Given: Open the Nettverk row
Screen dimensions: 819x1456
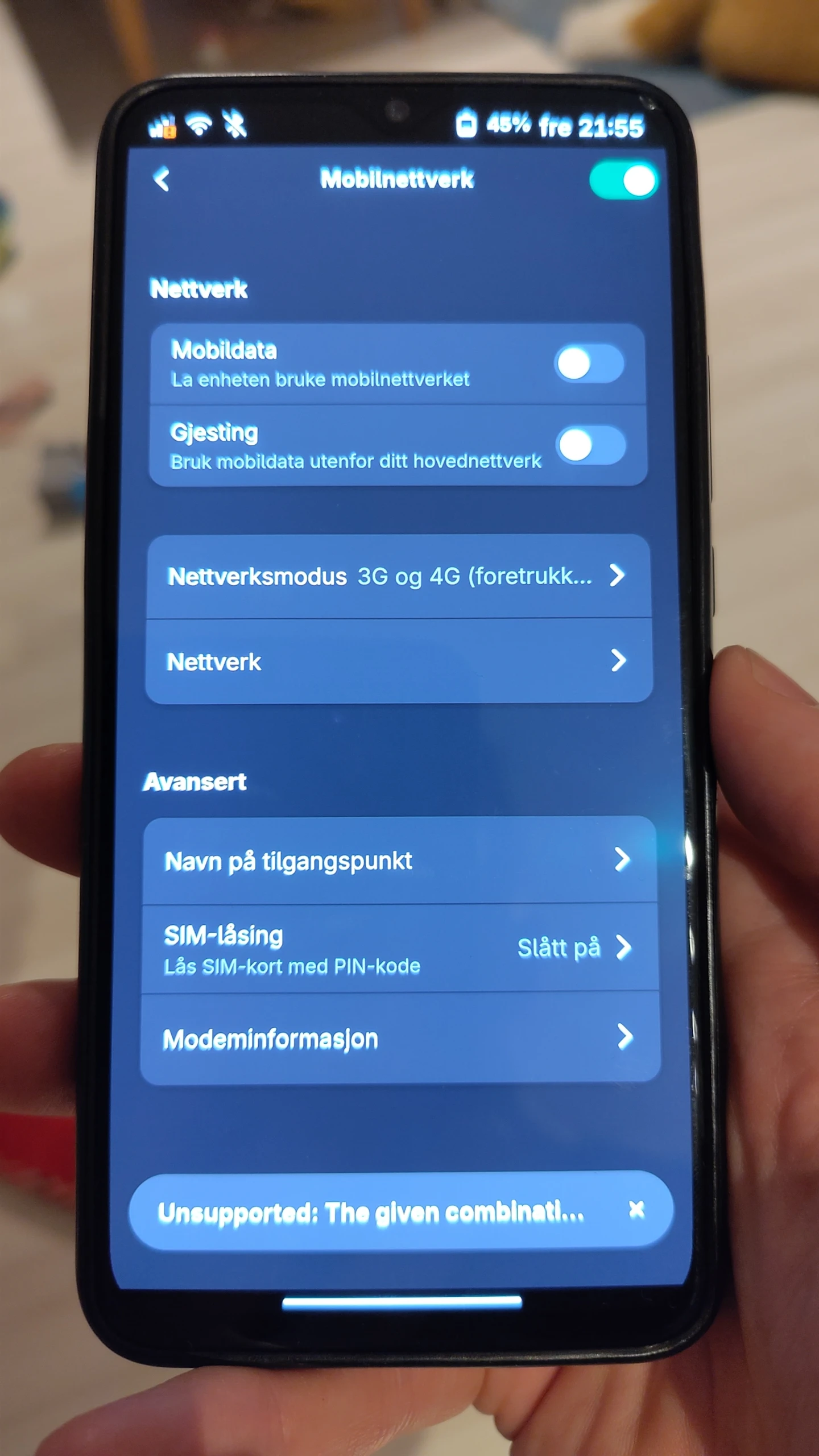Looking at the screenshot, I should click(398, 661).
